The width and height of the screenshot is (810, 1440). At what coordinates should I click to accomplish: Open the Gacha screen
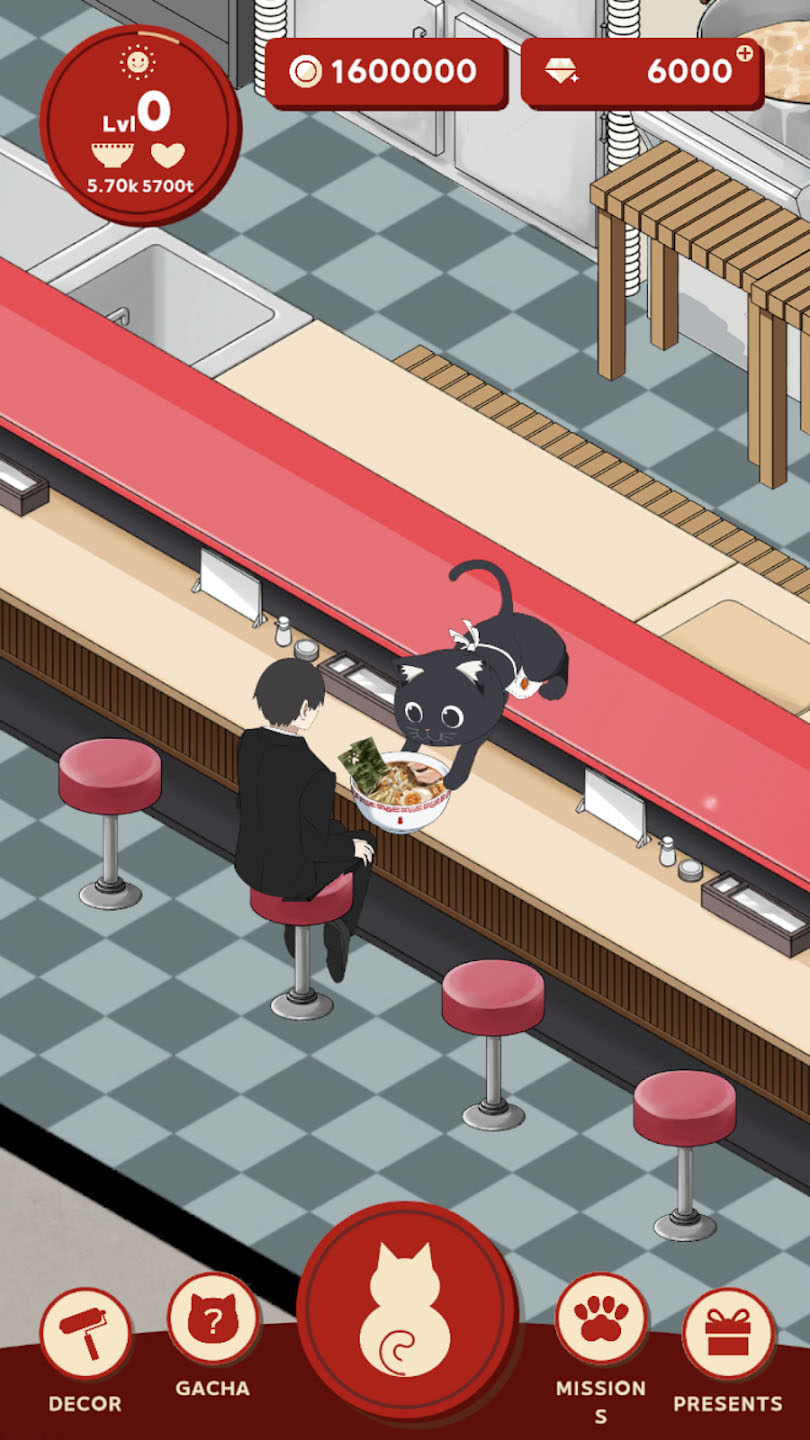tap(213, 1319)
